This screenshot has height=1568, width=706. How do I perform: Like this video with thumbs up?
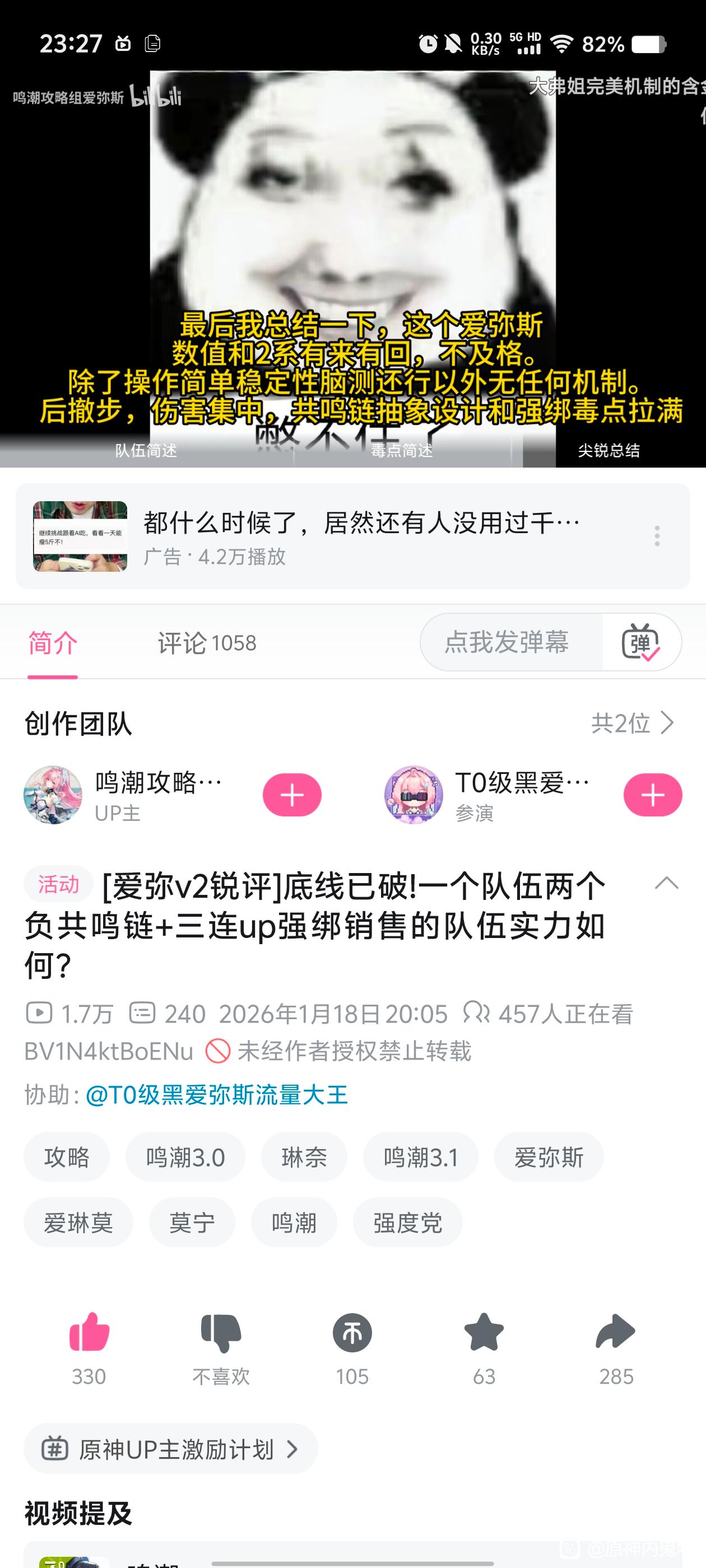tap(89, 1332)
